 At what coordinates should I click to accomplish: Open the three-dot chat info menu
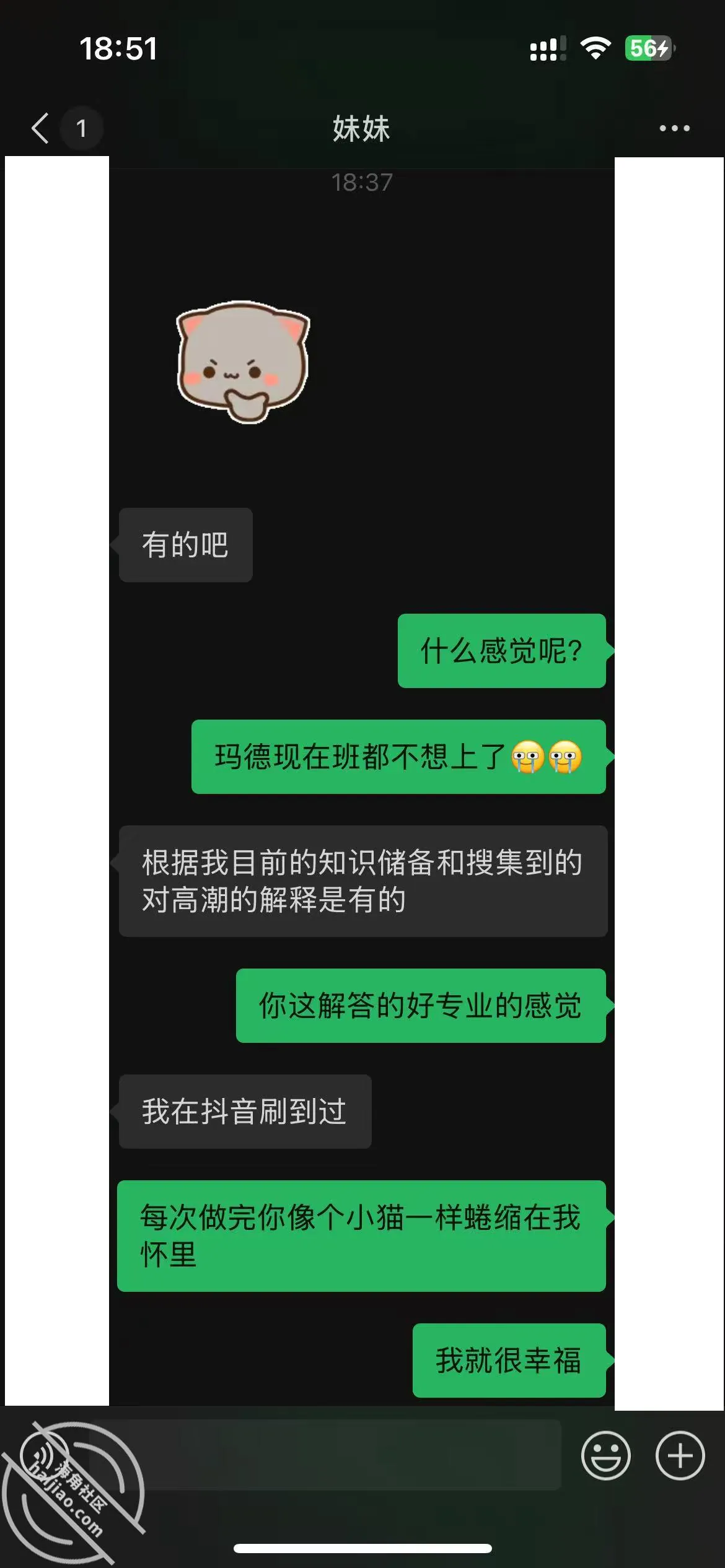[674, 128]
